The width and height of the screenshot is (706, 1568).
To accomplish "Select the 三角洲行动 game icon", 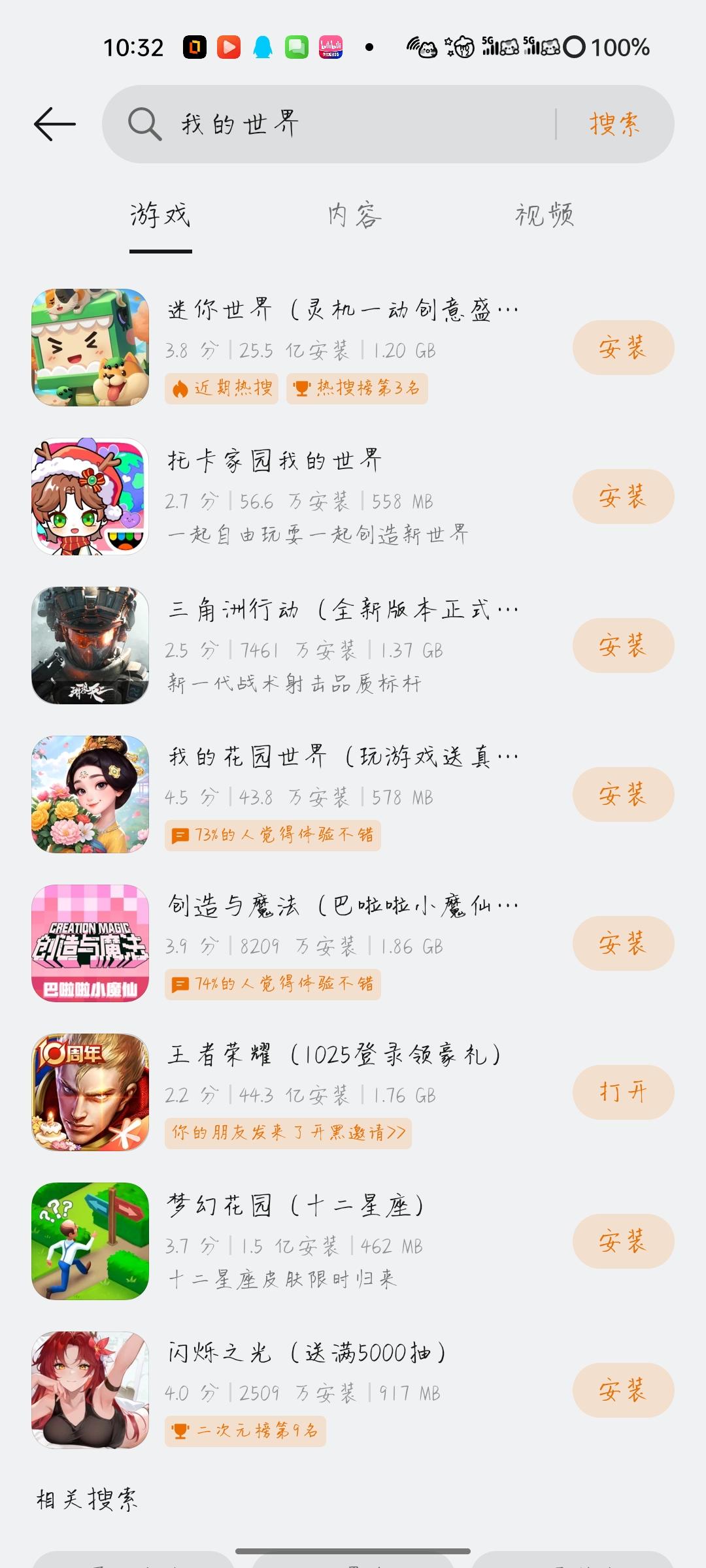I will pyautogui.click(x=90, y=645).
